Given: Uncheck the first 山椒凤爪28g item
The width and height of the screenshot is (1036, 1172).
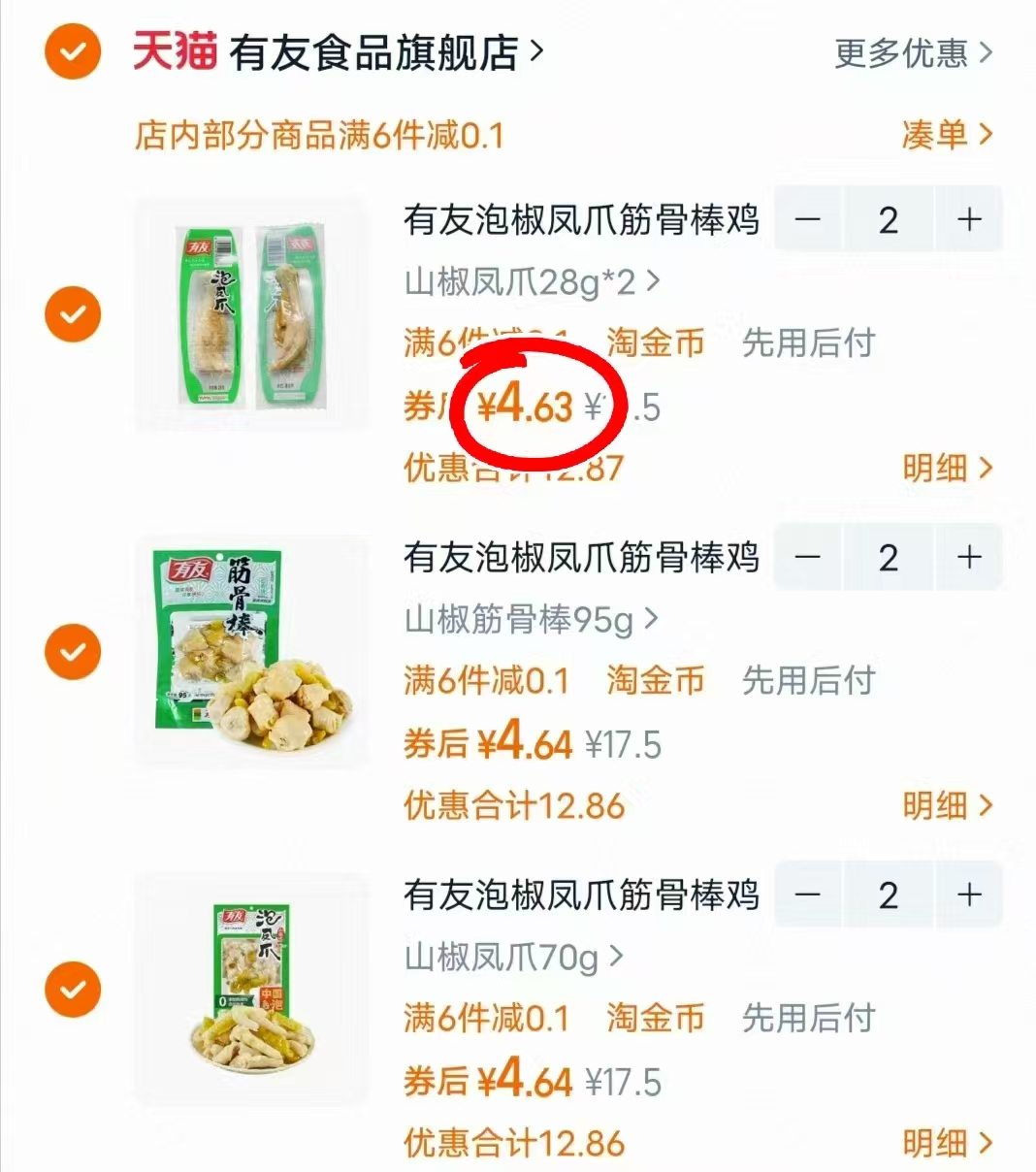Looking at the screenshot, I should [73, 312].
